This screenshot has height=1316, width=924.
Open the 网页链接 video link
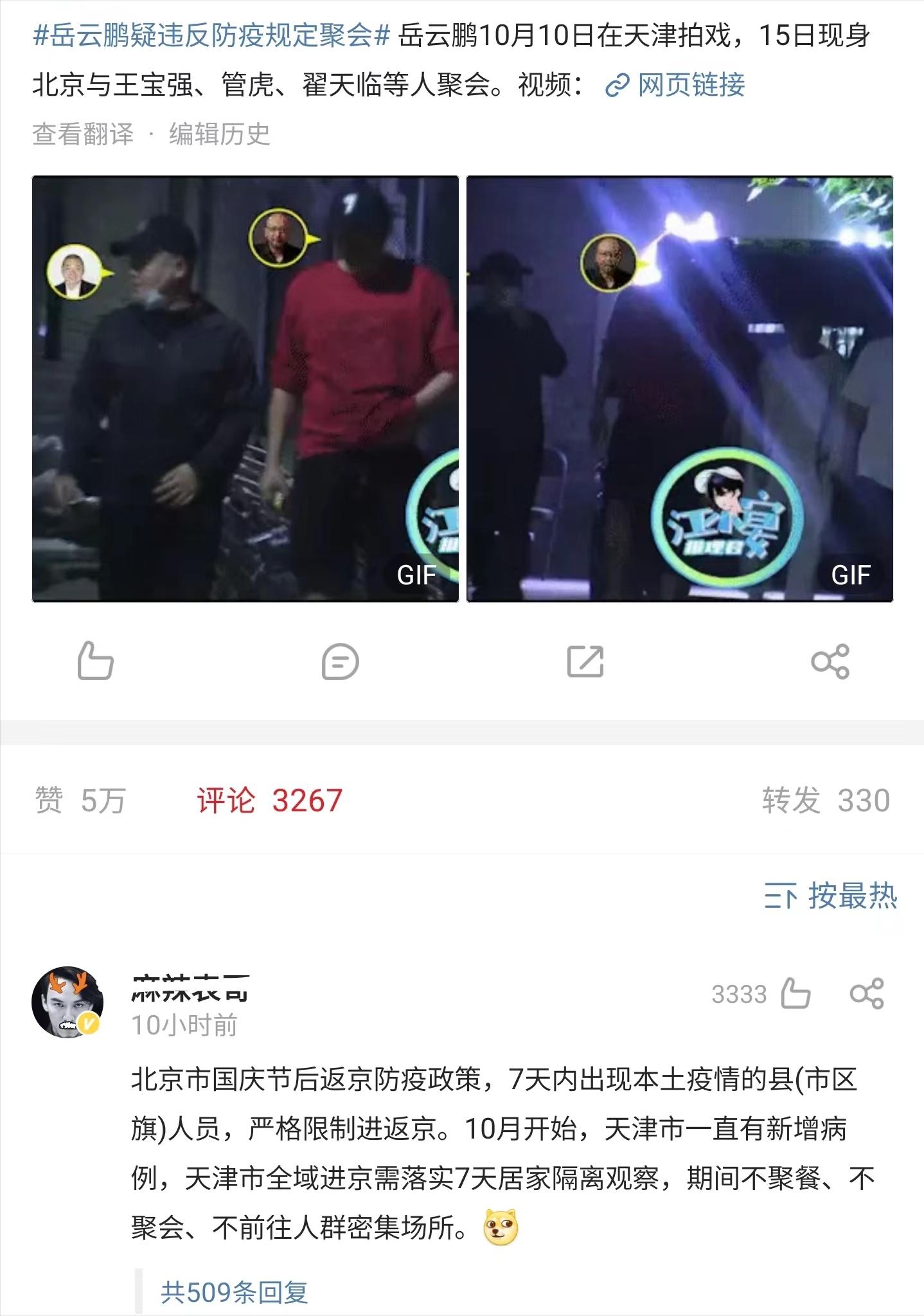676,85
